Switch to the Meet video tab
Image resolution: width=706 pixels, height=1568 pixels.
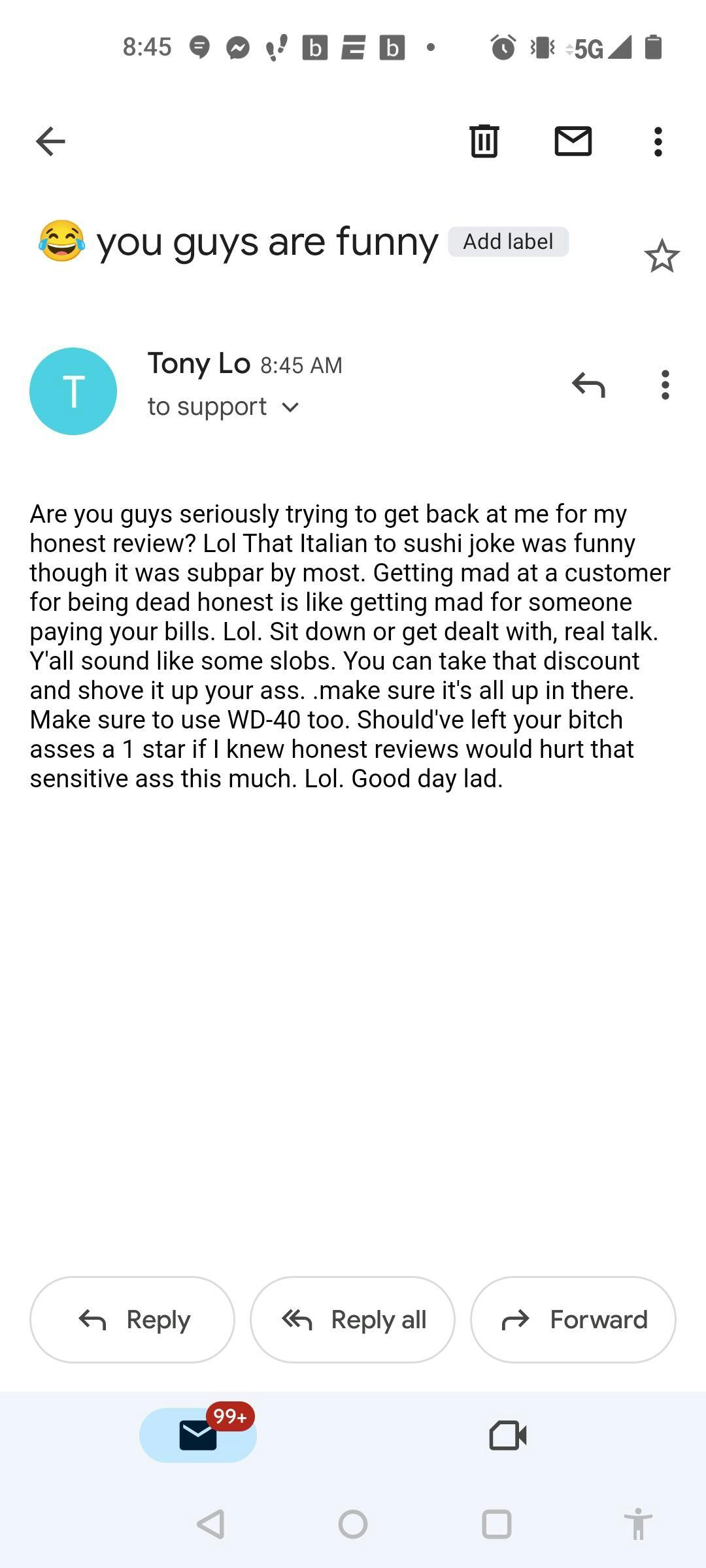(x=508, y=1435)
